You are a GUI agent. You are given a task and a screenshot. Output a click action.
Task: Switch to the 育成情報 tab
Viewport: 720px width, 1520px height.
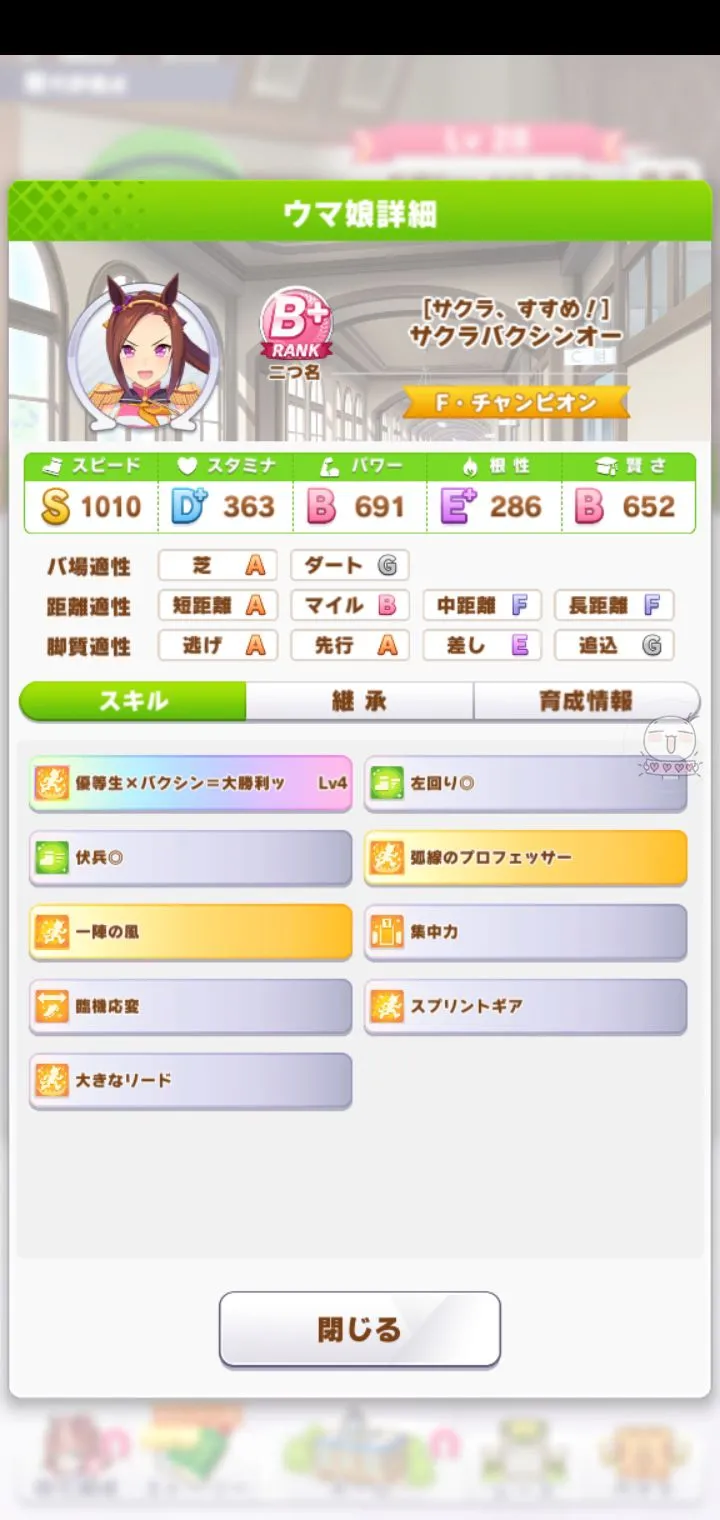click(586, 701)
